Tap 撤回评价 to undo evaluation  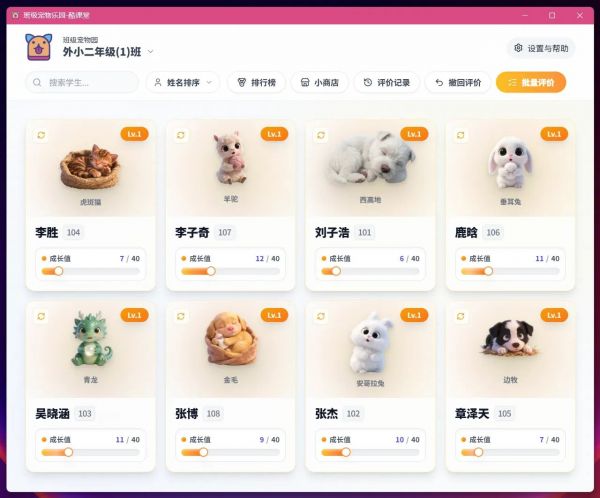point(458,82)
